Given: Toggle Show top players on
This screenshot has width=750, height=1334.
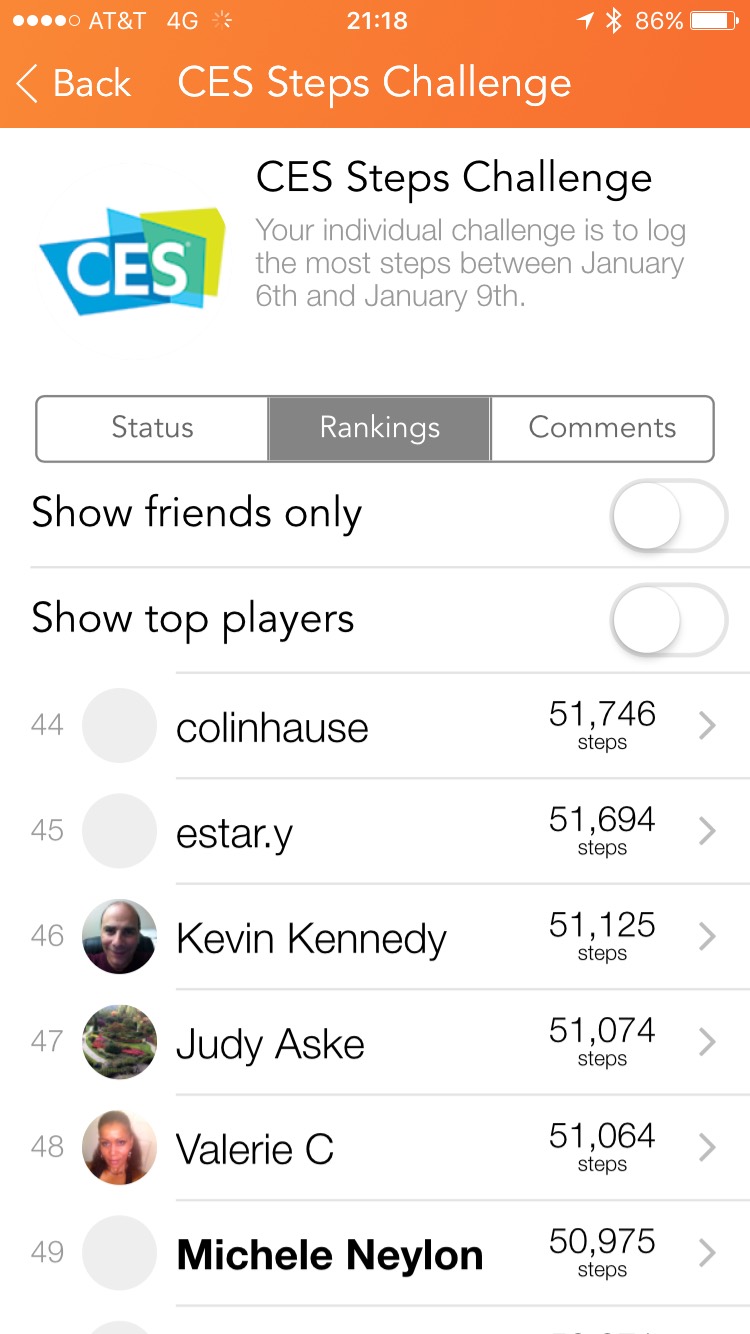Looking at the screenshot, I should click(668, 621).
